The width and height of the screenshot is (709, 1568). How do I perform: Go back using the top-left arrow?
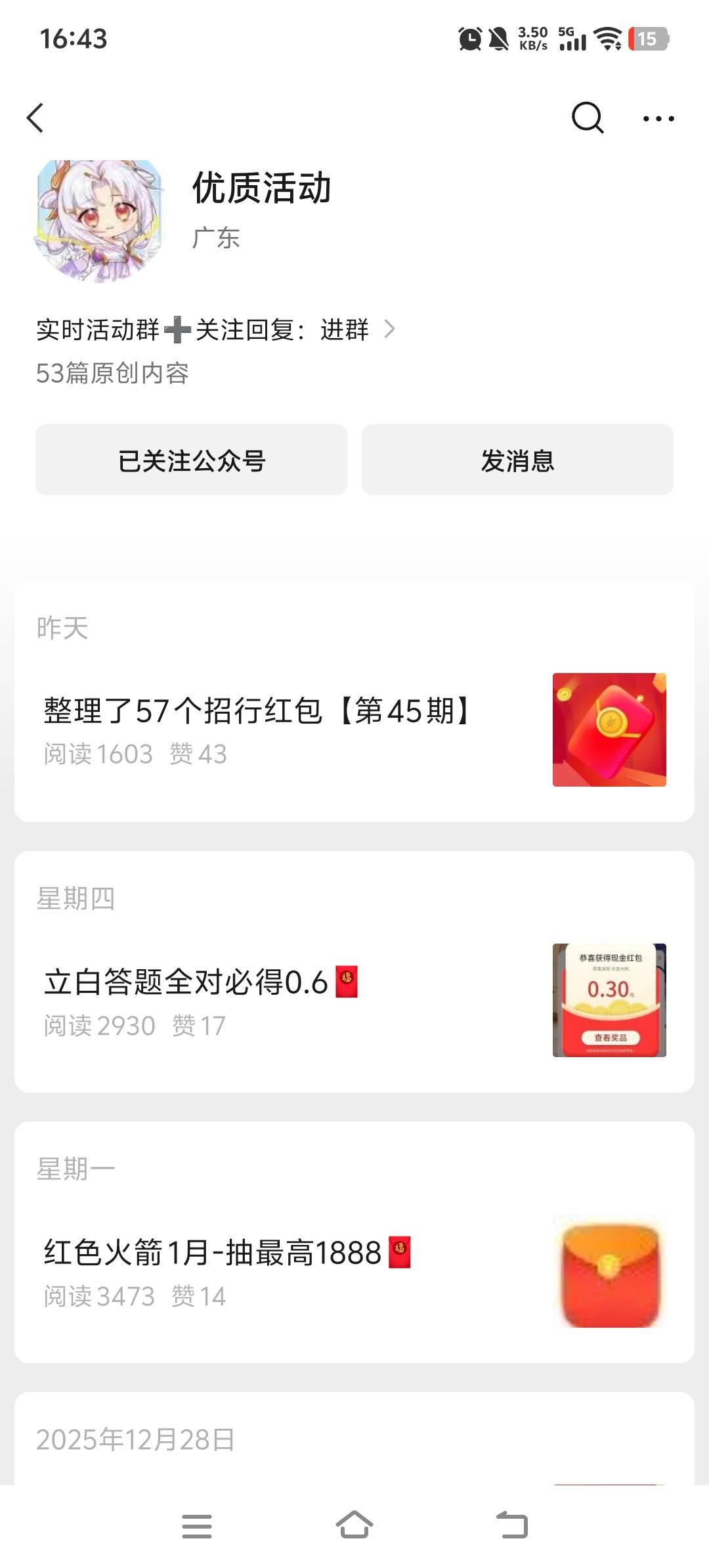tap(35, 118)
